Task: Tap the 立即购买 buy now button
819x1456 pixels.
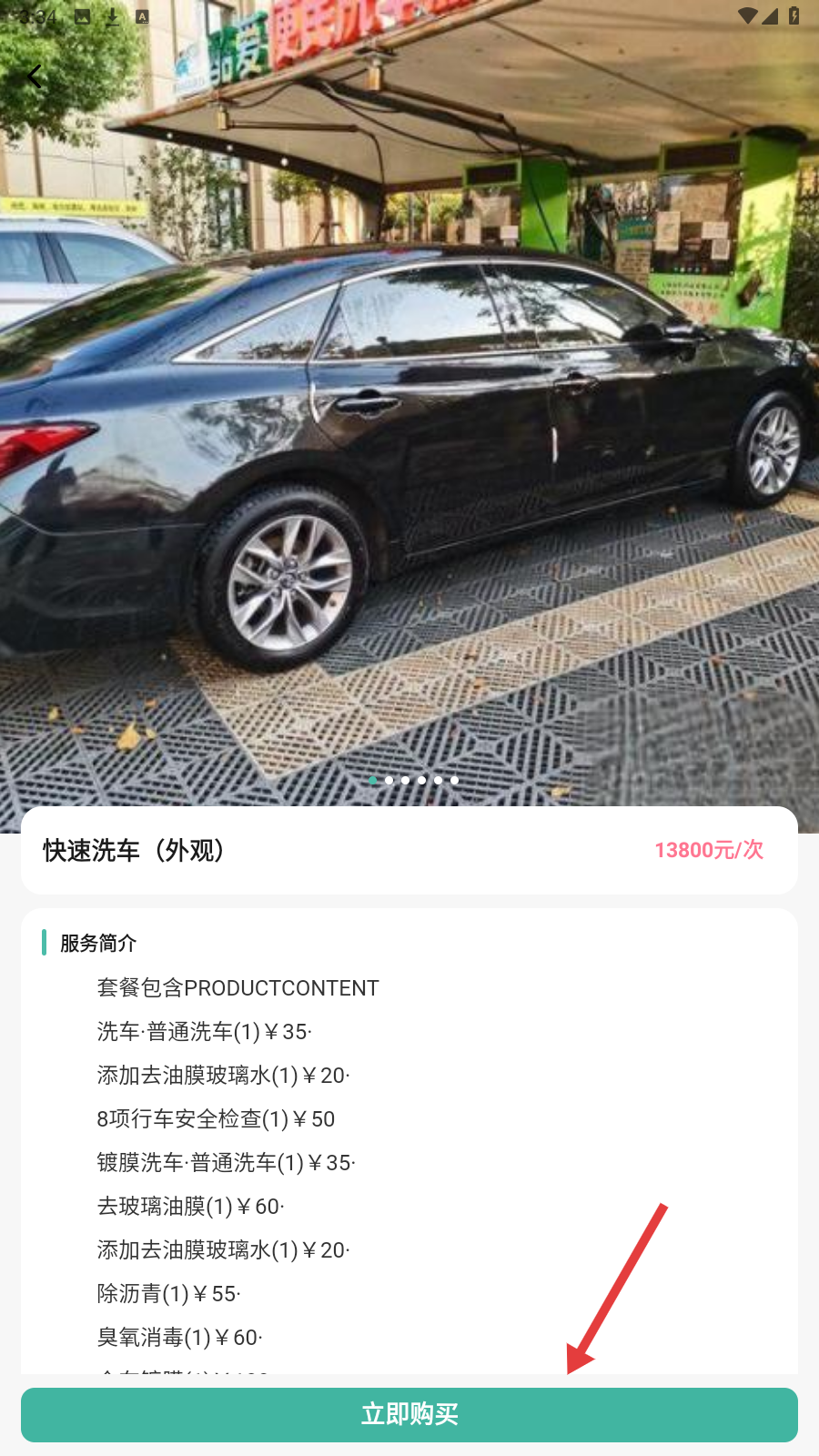Action: [409, 1414]
